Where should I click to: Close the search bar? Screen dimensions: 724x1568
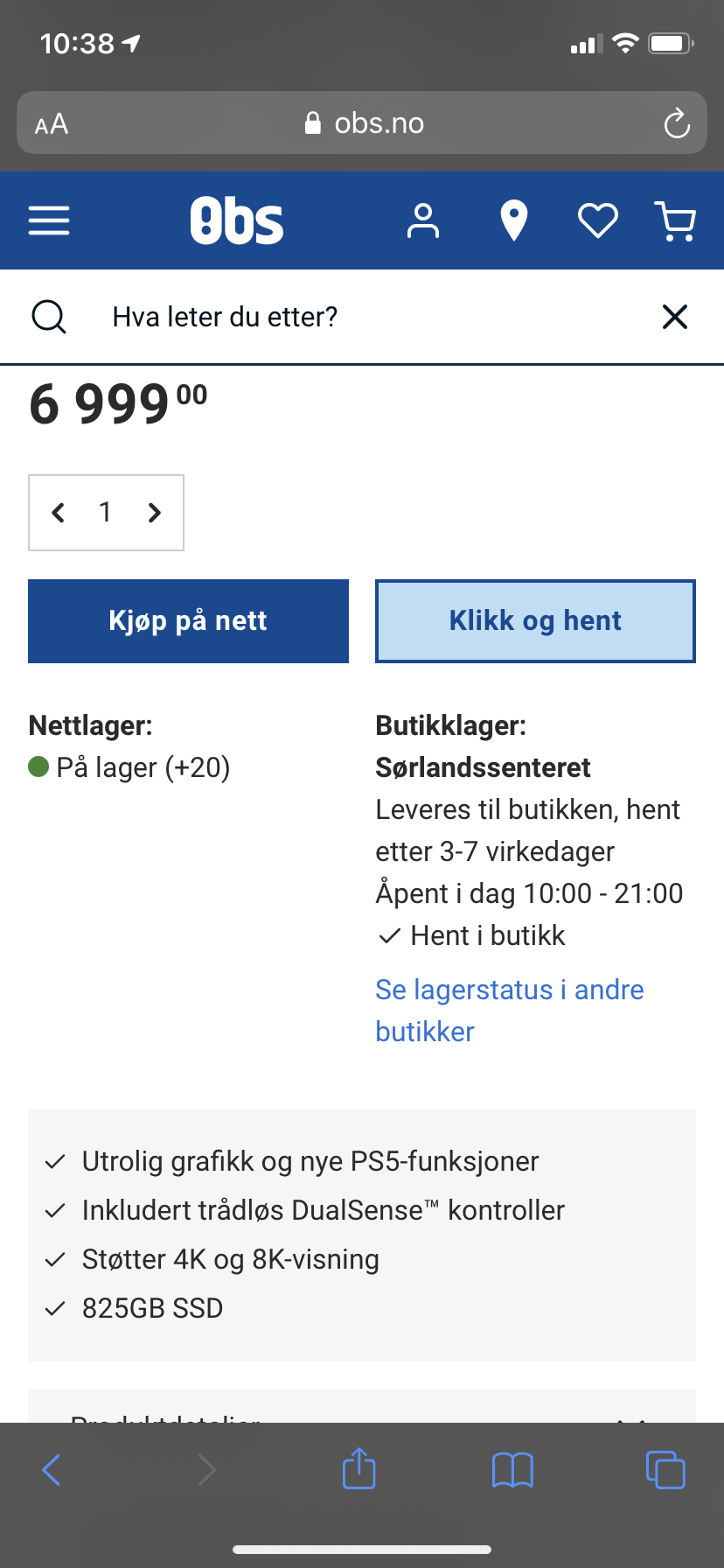tap(675, 317)
